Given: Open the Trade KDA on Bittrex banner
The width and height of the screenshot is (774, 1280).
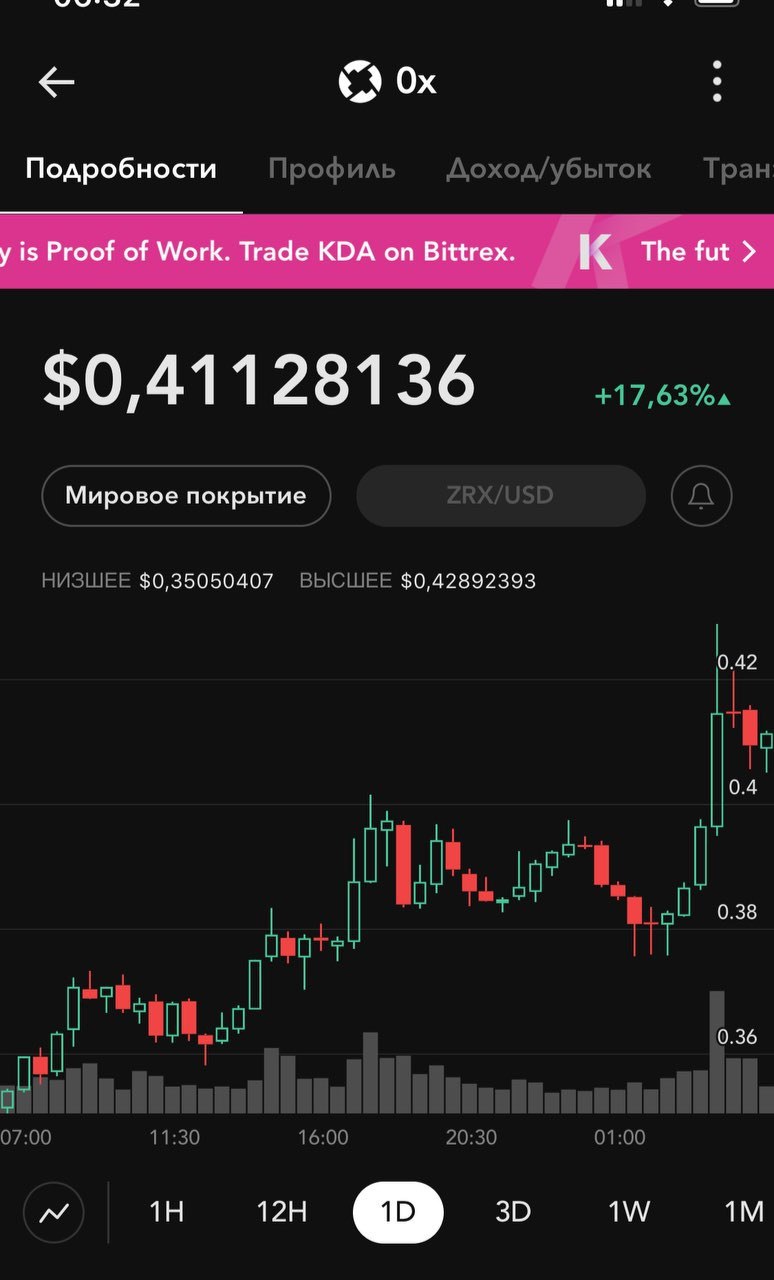Looking at the screenshot, I should pos(387,251).
